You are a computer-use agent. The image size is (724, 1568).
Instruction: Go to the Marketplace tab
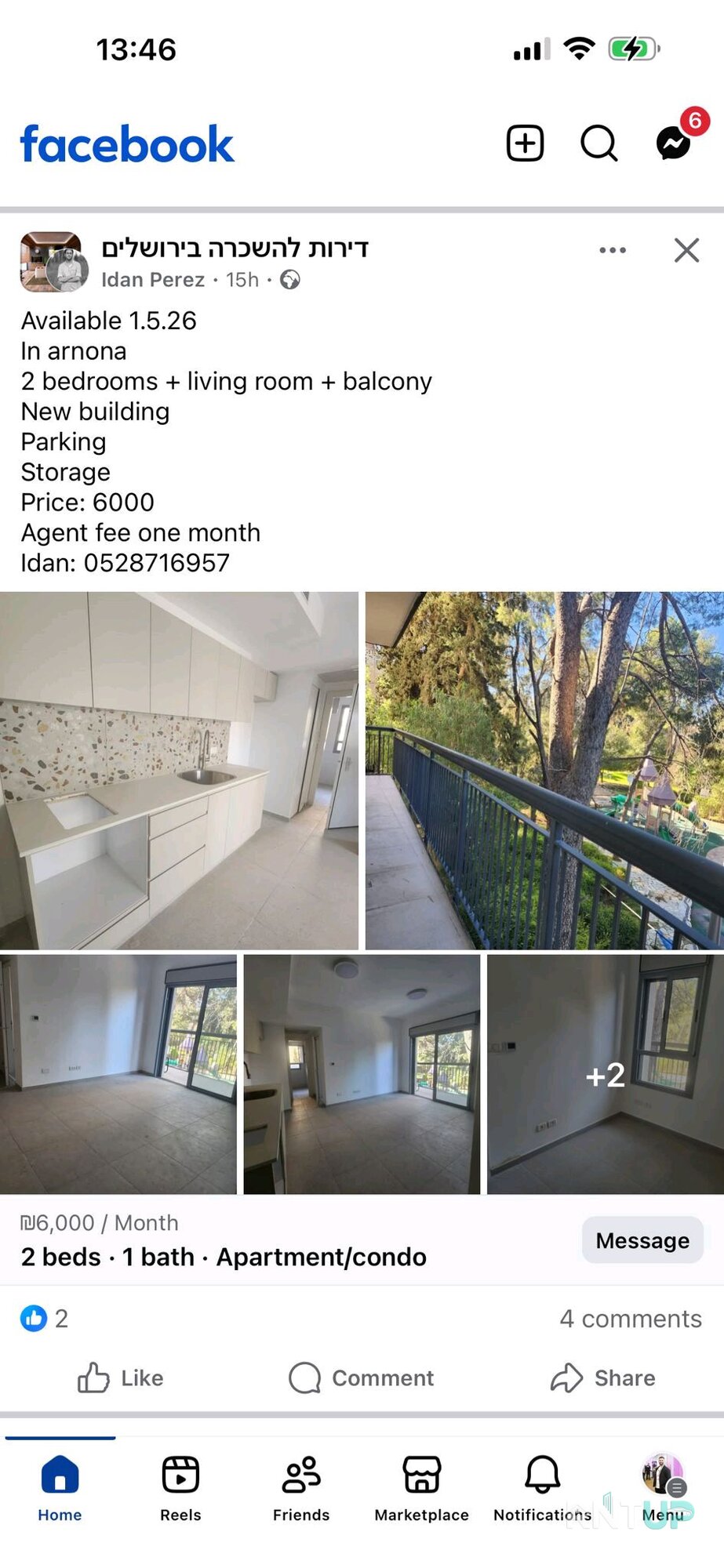(x=422, y=1488)
